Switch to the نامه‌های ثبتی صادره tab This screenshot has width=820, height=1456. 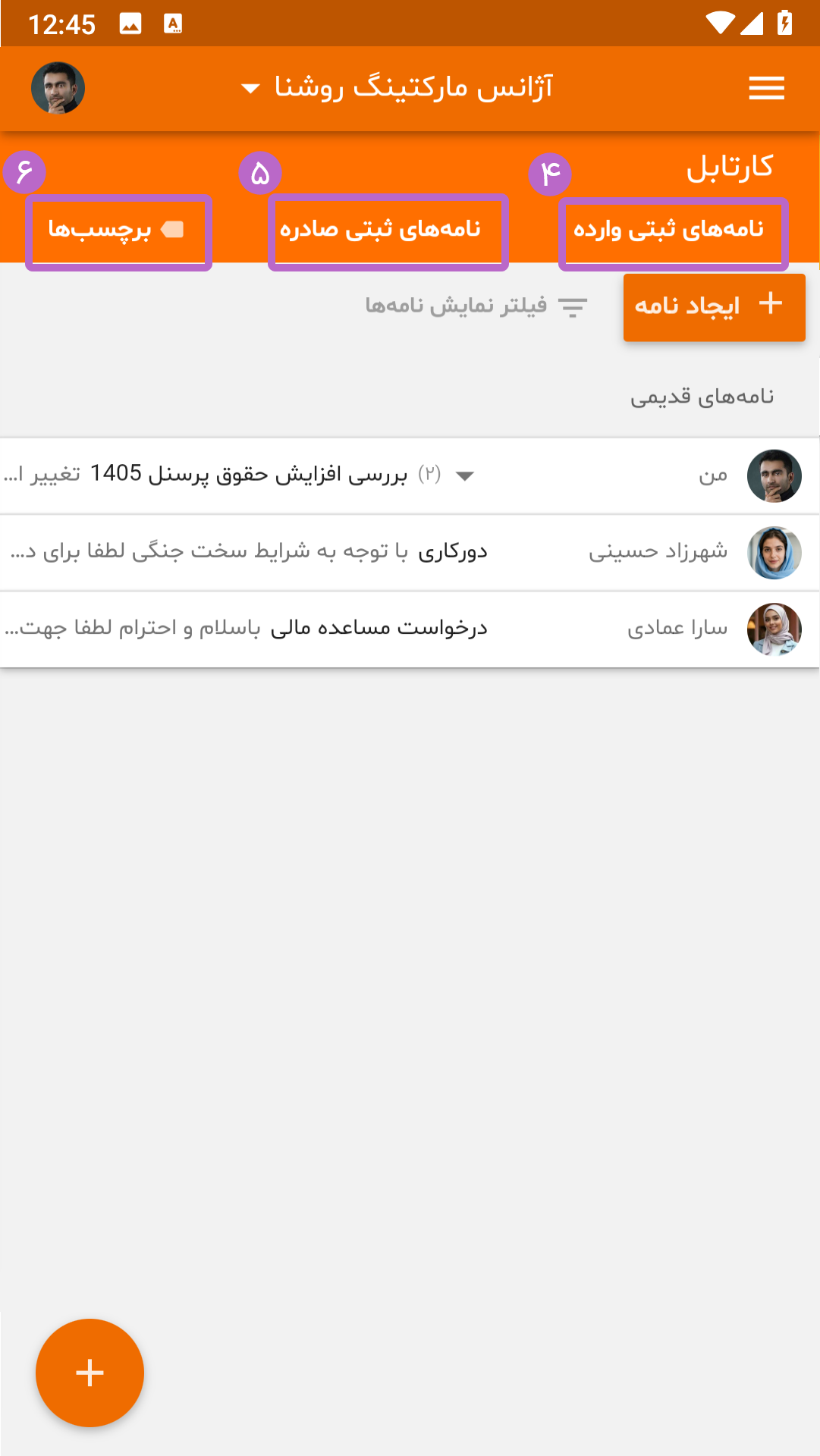pyautogui.click(x=388, y=232)
